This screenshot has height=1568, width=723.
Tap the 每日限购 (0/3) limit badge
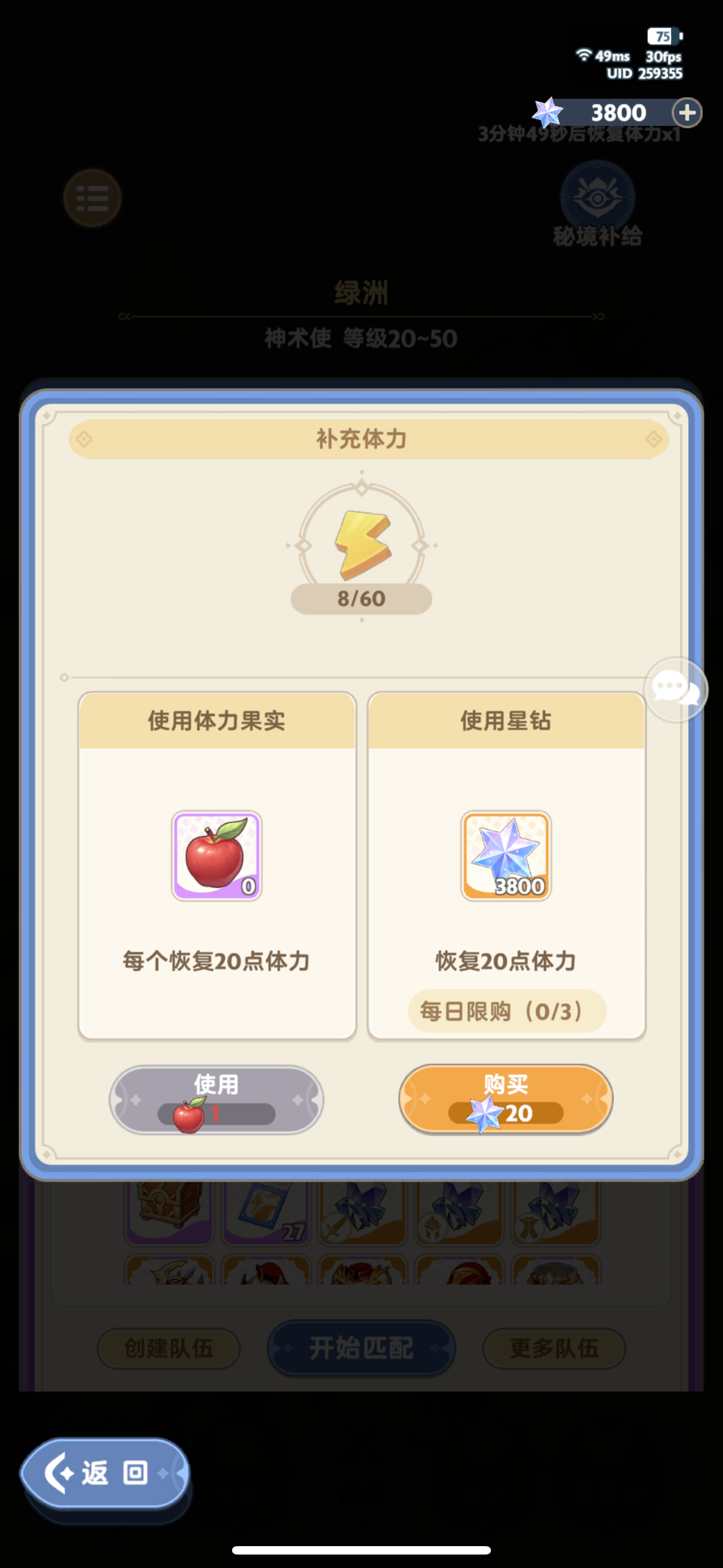505,1011
